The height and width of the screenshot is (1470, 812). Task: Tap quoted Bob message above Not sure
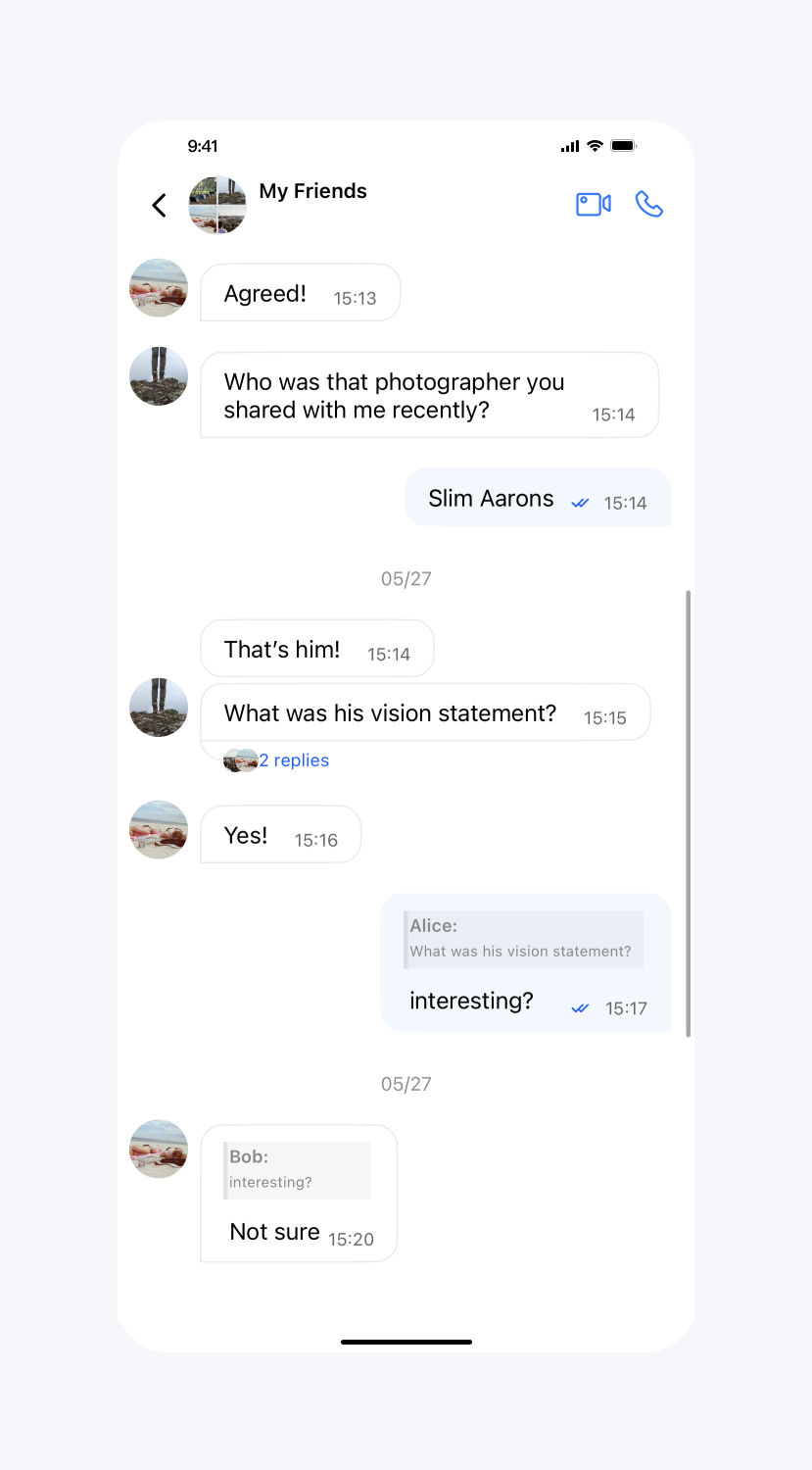click(297, 1169)
